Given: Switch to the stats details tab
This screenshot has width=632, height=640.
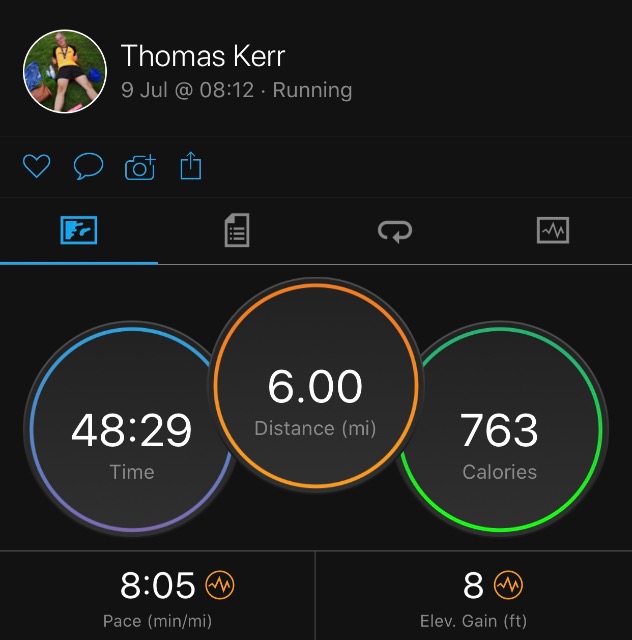Looking at the screenshot, I should coord(237,231).
